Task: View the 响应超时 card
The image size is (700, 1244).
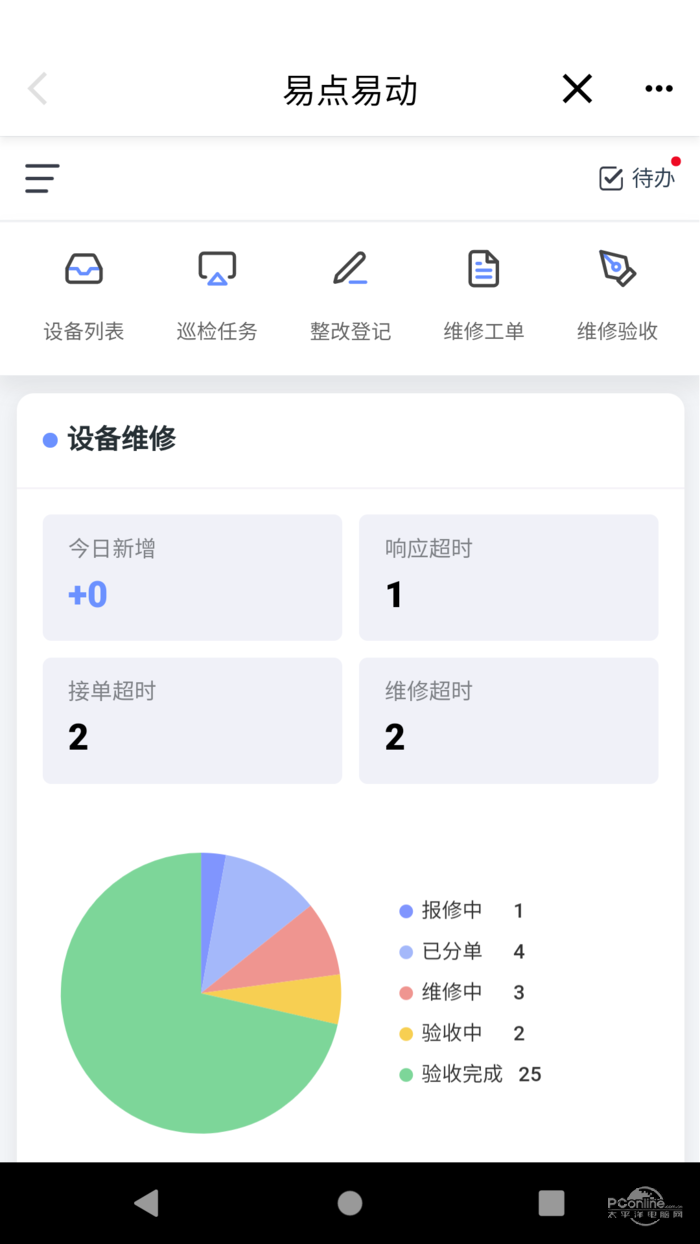Action: 508,577
